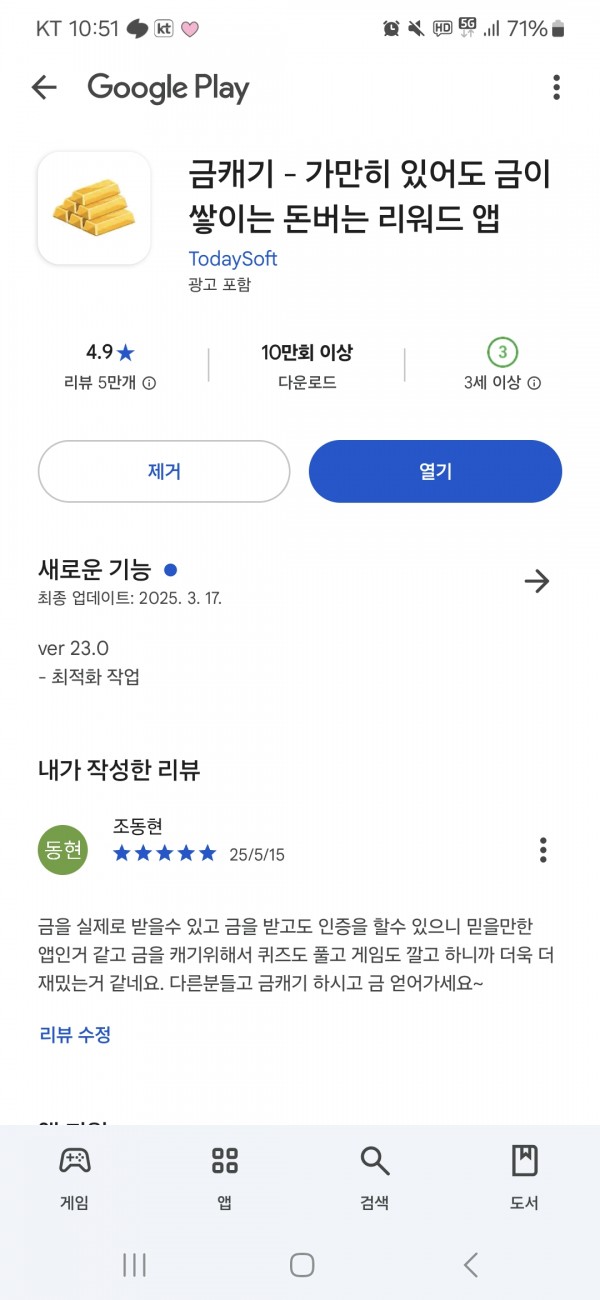The image size is (600, 1300).
Task: Tap the system home button
Action: tap(302, 1265)
